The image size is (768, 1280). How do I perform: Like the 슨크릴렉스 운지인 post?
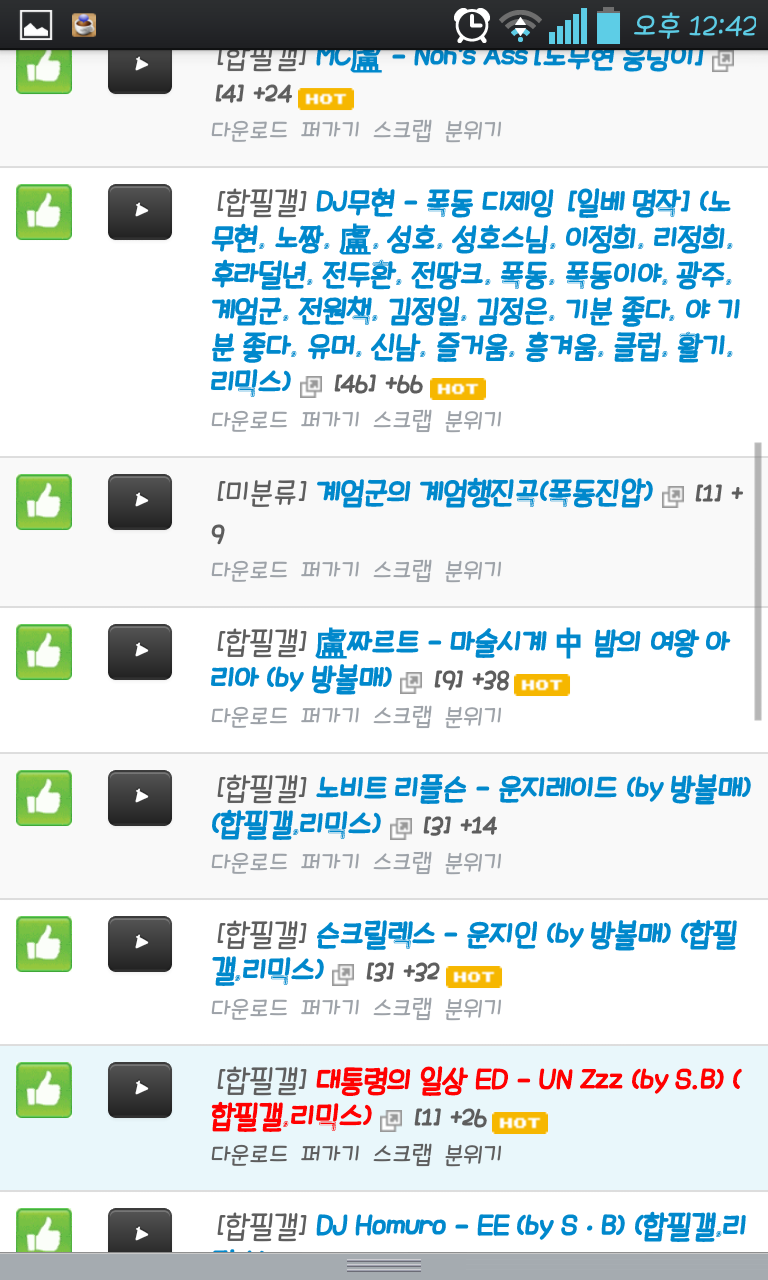(x=43, y=943)
